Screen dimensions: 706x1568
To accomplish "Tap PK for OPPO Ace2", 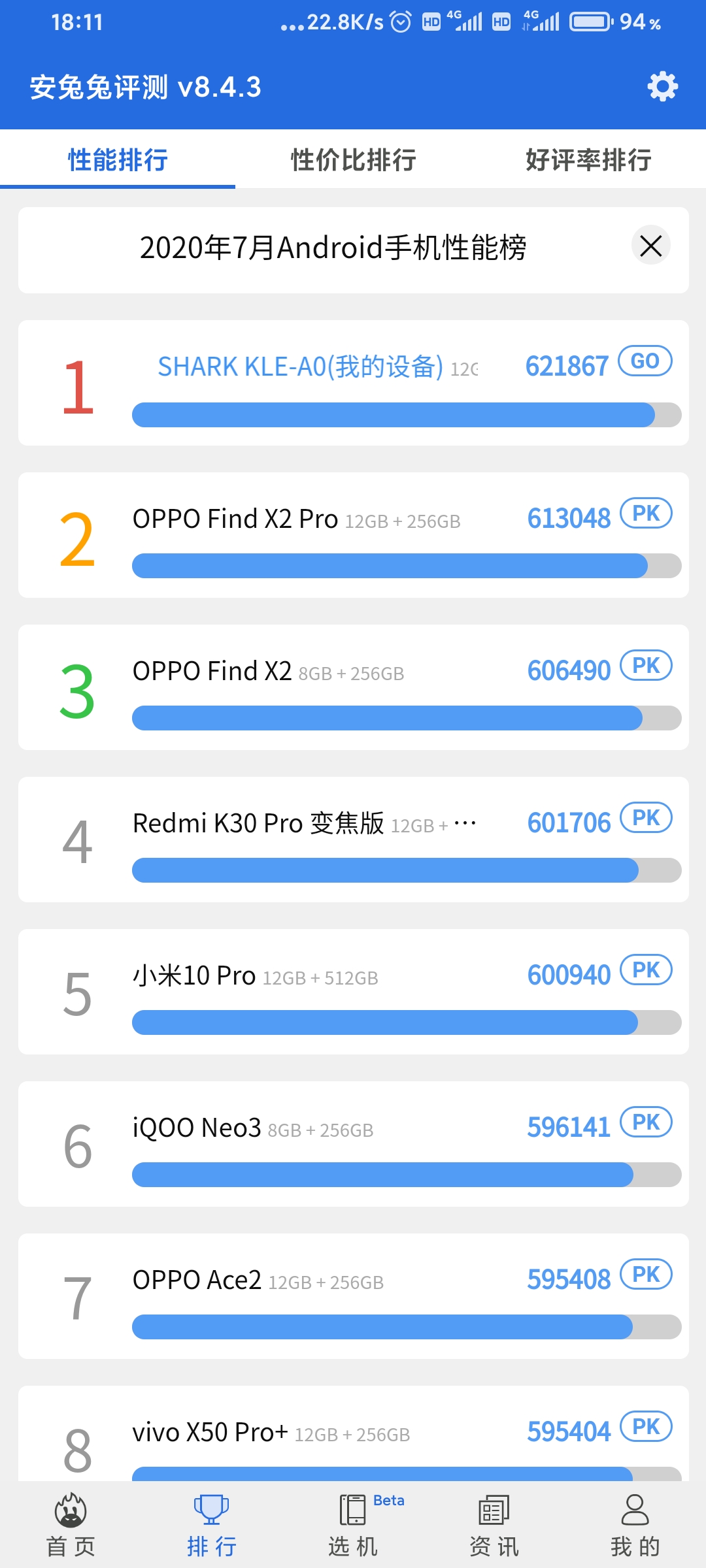I will [x=646, y=1274].
